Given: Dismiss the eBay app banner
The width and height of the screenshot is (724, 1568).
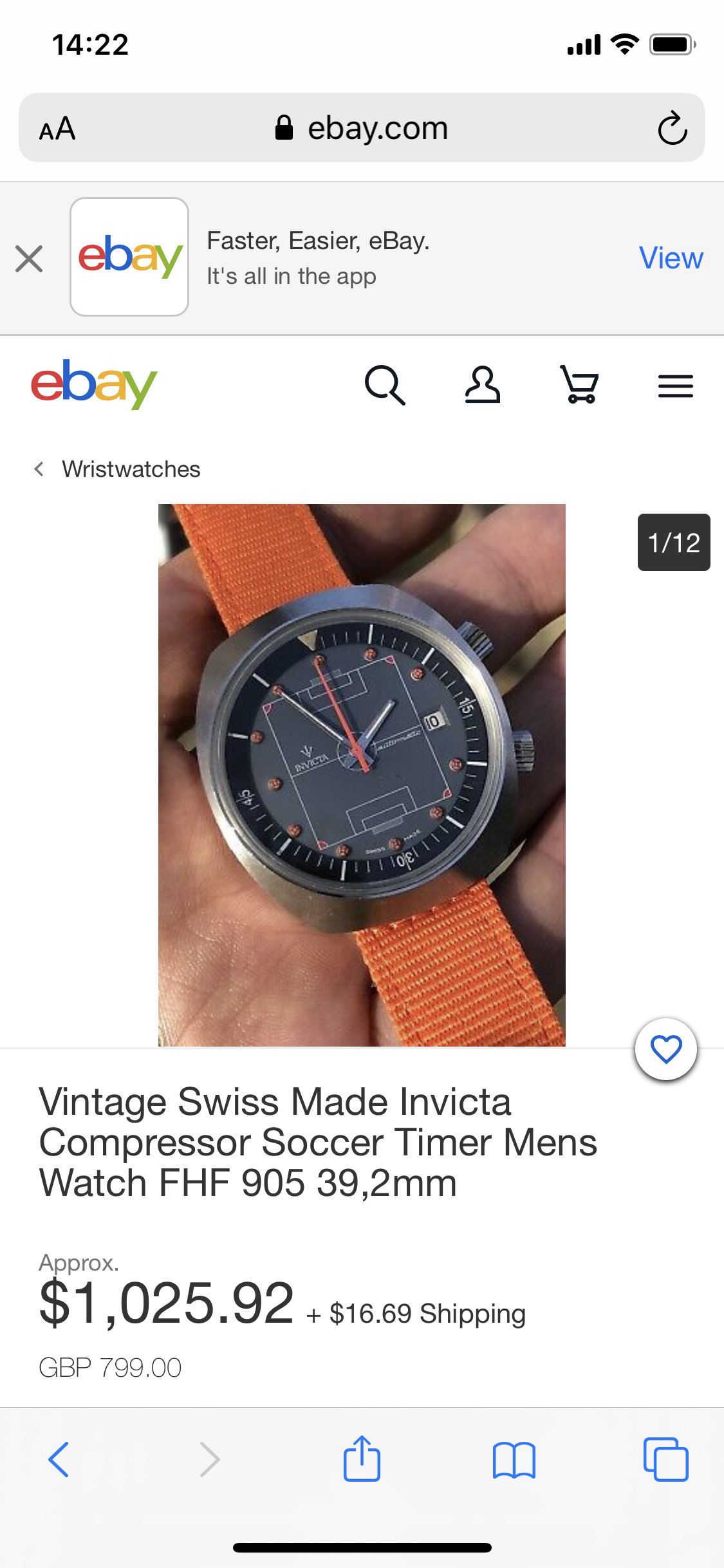Looking at the screenshot, I should (x=29, y=259).
